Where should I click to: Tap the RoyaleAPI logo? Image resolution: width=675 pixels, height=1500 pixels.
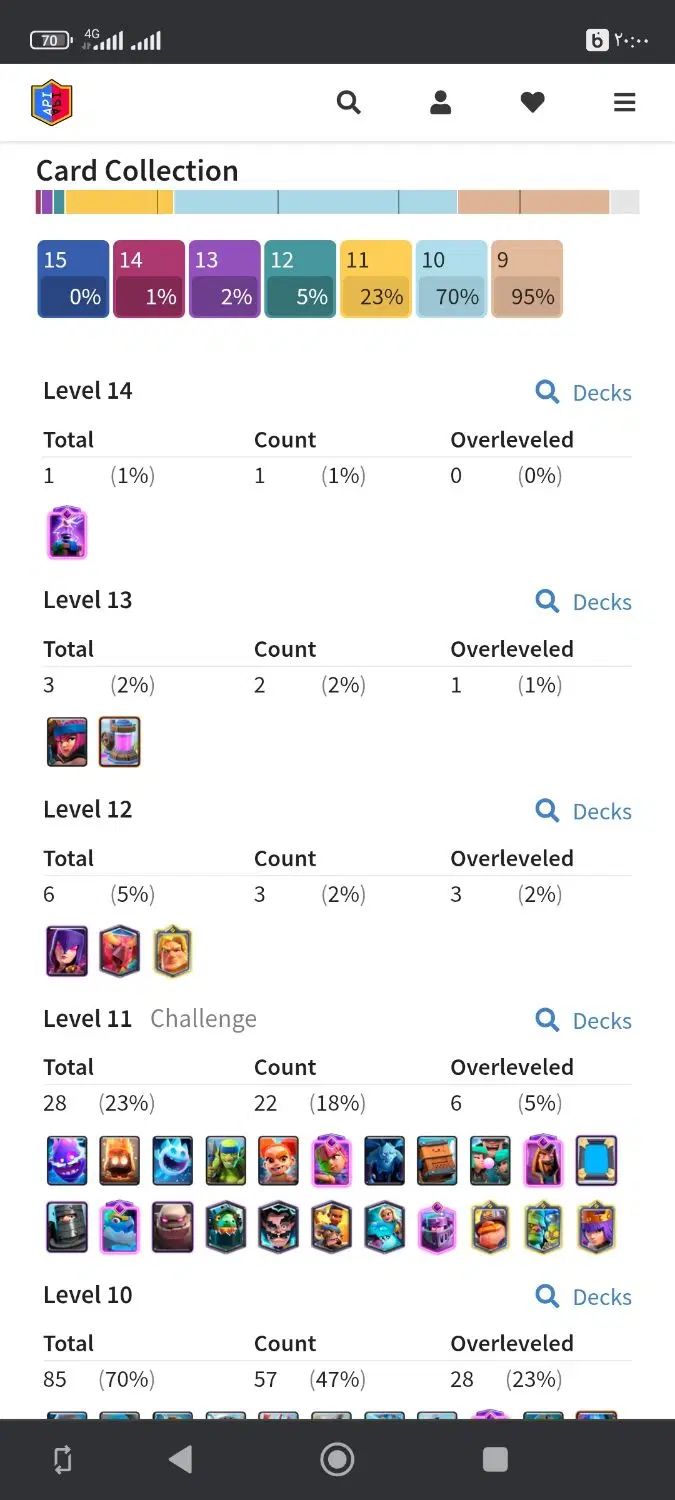(x=52, y=102)
